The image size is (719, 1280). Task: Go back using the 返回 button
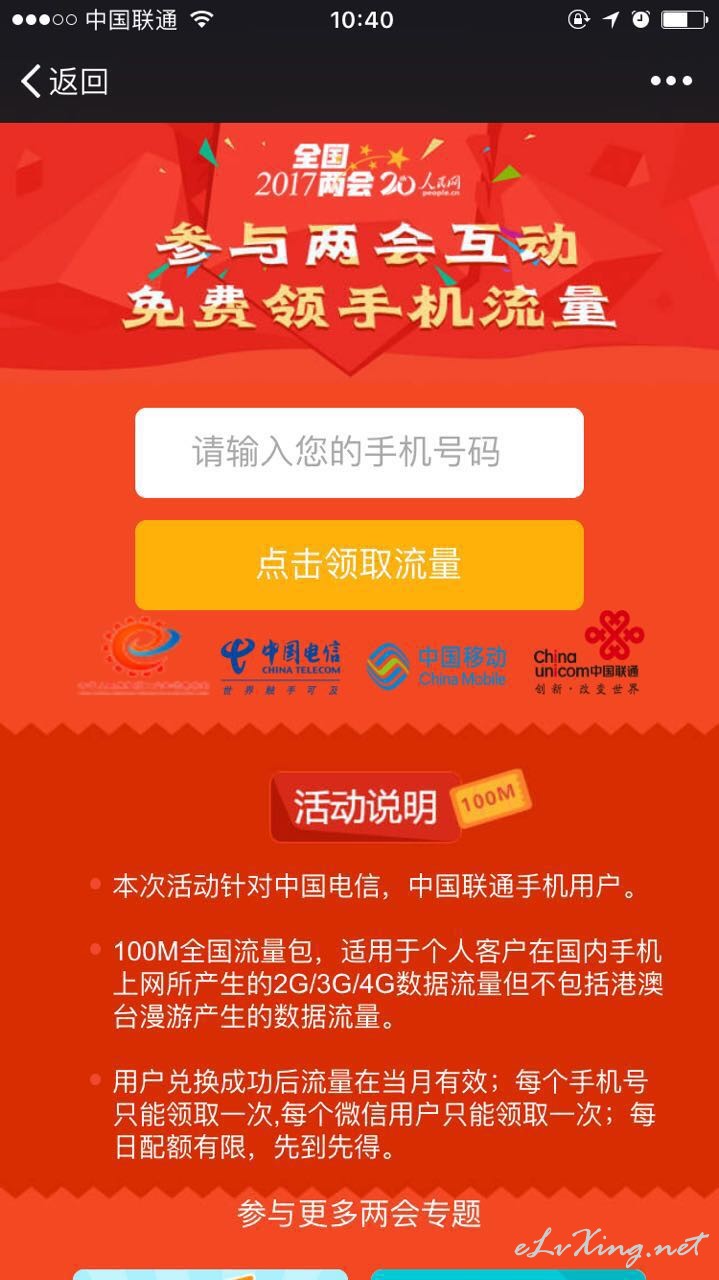click(64, 81)
